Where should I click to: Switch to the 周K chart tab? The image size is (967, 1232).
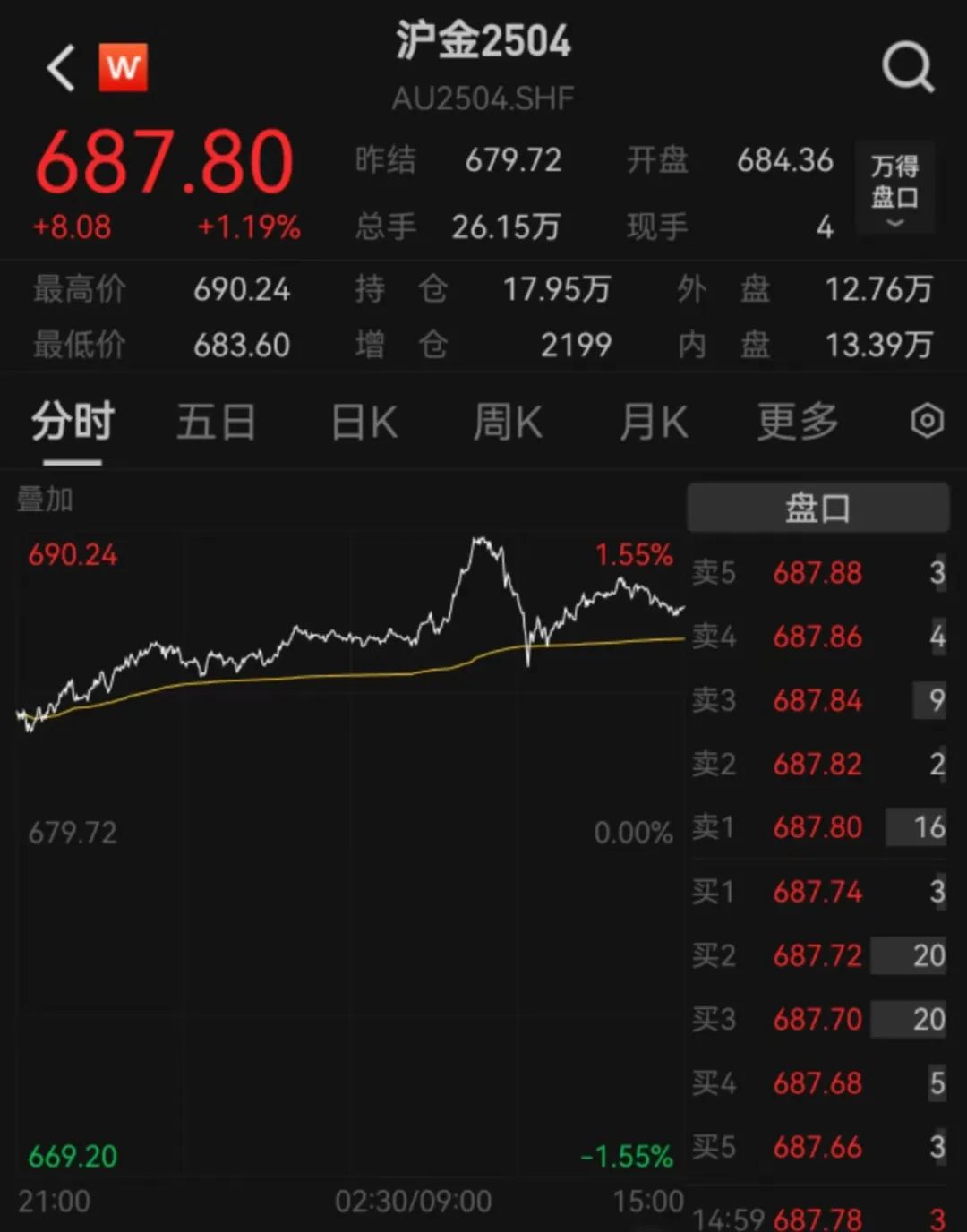coord(508,423)
